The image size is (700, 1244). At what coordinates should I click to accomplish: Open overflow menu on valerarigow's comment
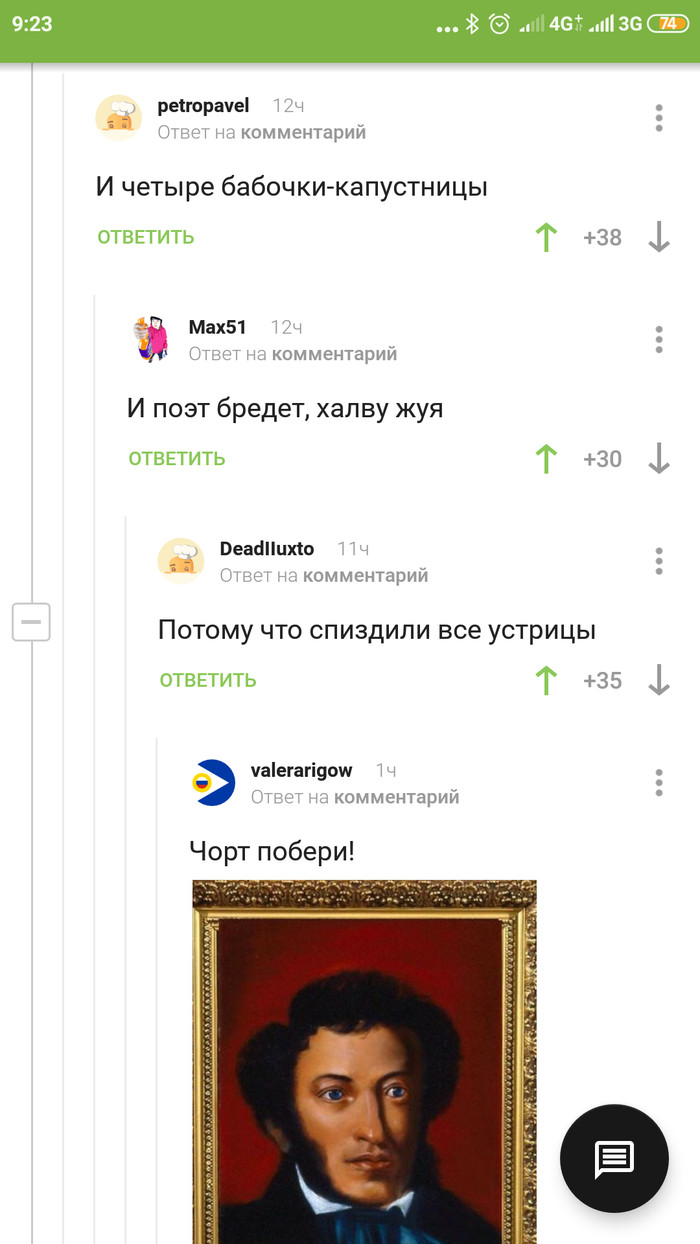coord(658,782)
